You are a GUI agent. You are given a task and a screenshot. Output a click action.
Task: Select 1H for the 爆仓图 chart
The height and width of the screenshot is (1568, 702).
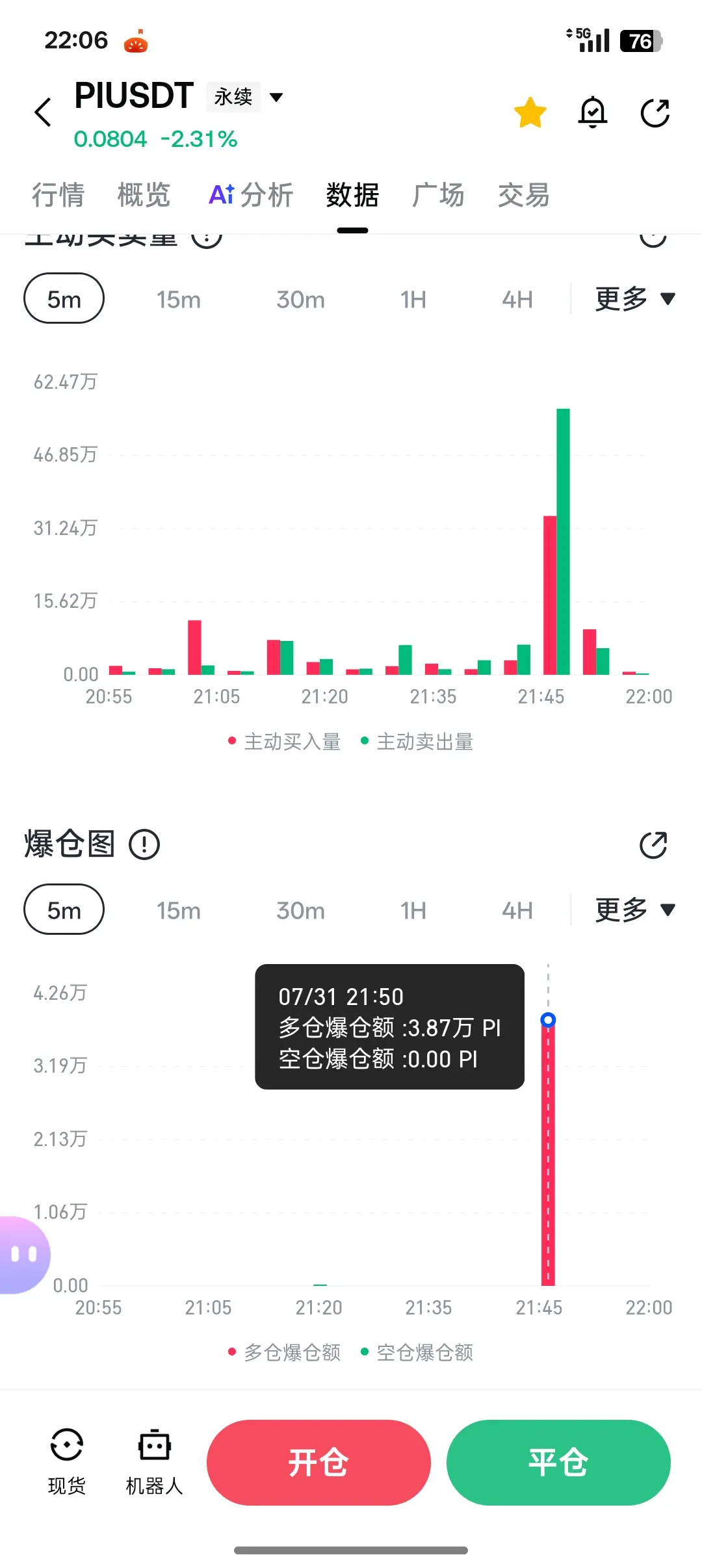(x=413, y=910)
